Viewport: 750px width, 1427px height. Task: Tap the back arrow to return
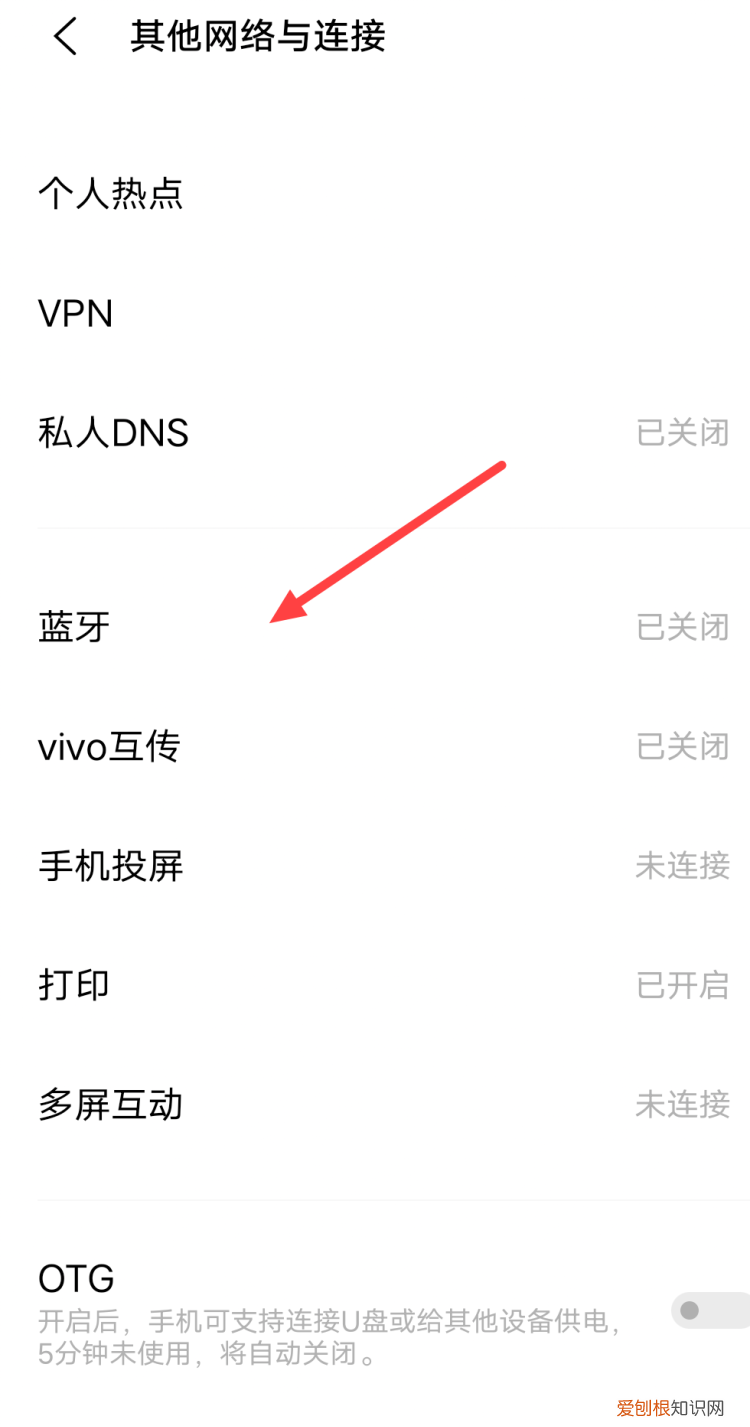click(x=65, y=36)
